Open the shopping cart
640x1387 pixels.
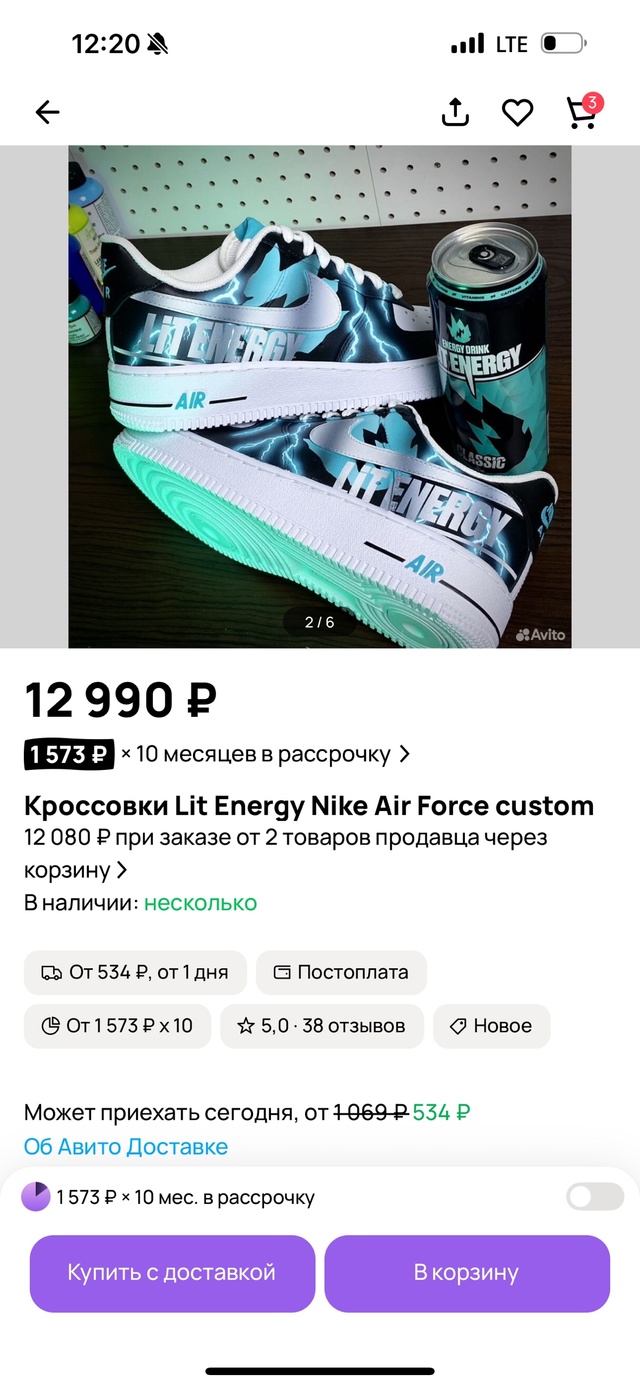pyautogui.click(x=582, y=112)
